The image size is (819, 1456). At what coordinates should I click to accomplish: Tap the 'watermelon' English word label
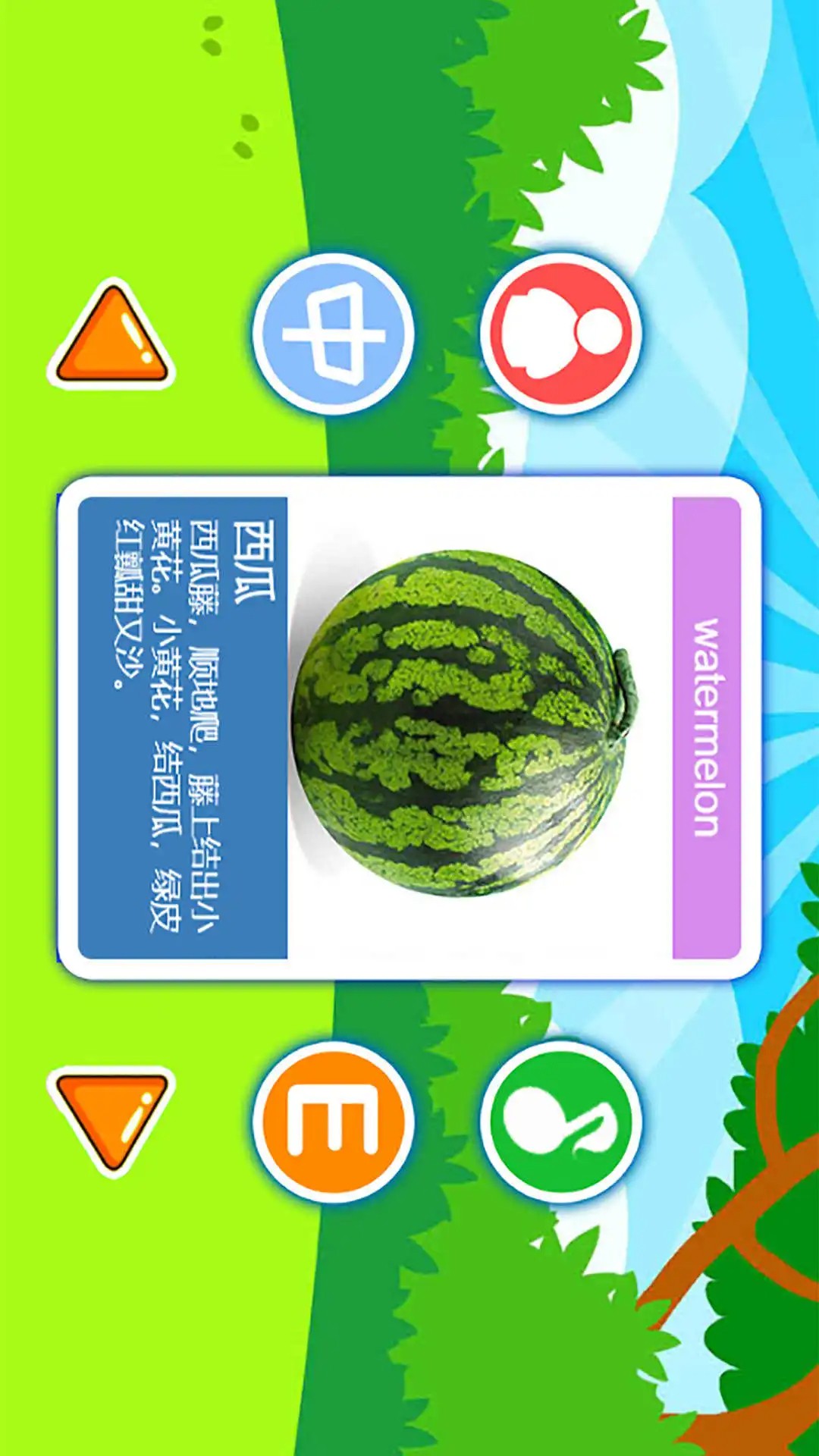(705, 728)
